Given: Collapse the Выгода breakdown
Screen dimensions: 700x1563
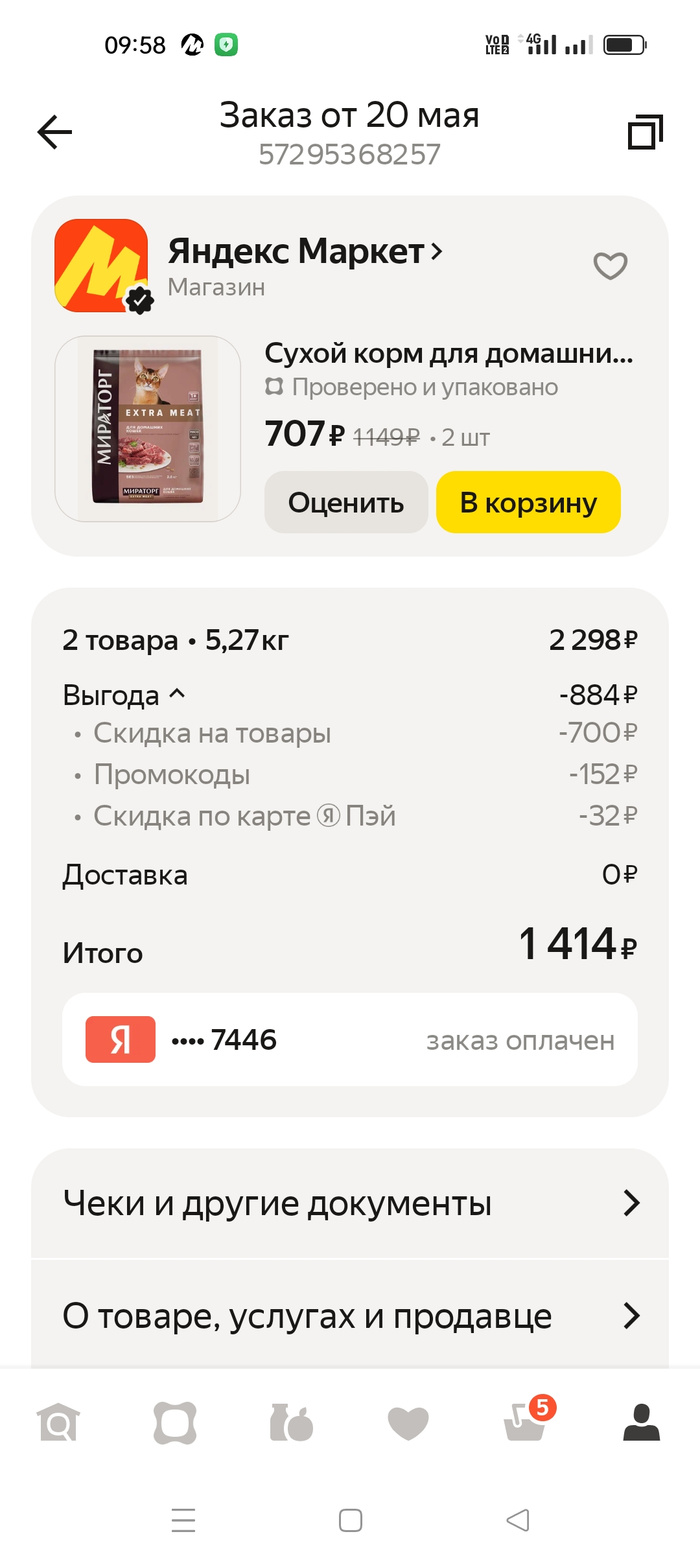Looking at the screenshot, I should point(124,695).
